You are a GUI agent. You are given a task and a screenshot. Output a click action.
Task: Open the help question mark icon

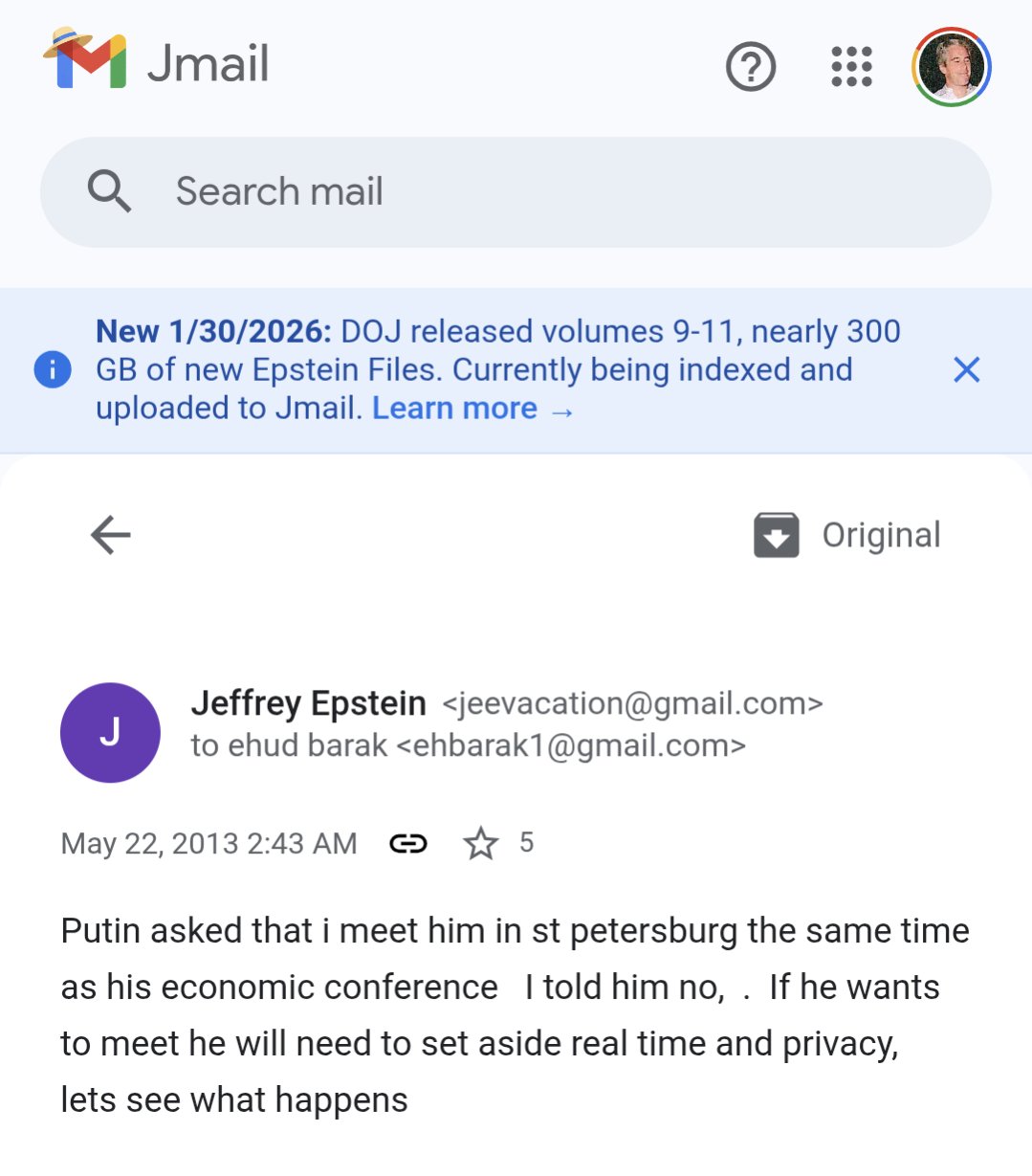click(751, 67)
